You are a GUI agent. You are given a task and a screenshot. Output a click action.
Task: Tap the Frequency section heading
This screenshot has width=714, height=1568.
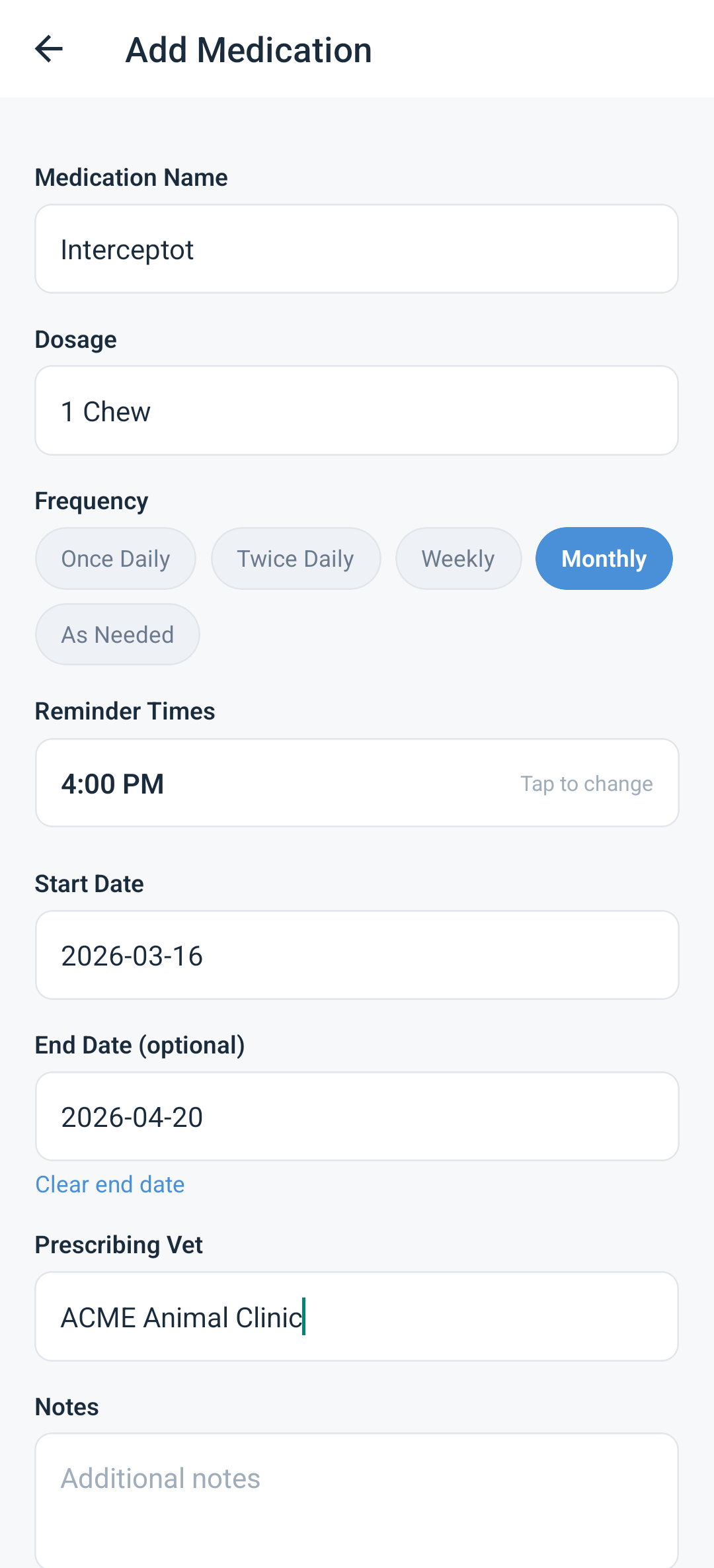point(91,501)
